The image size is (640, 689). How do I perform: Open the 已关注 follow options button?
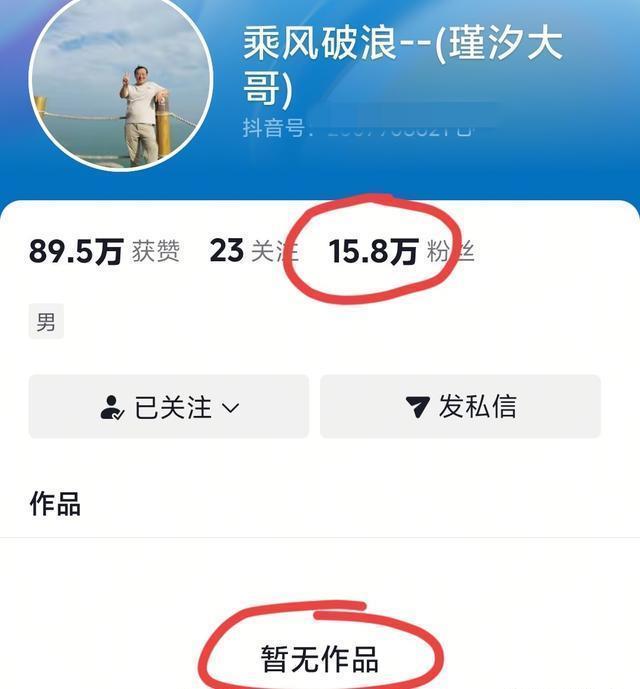169,406
